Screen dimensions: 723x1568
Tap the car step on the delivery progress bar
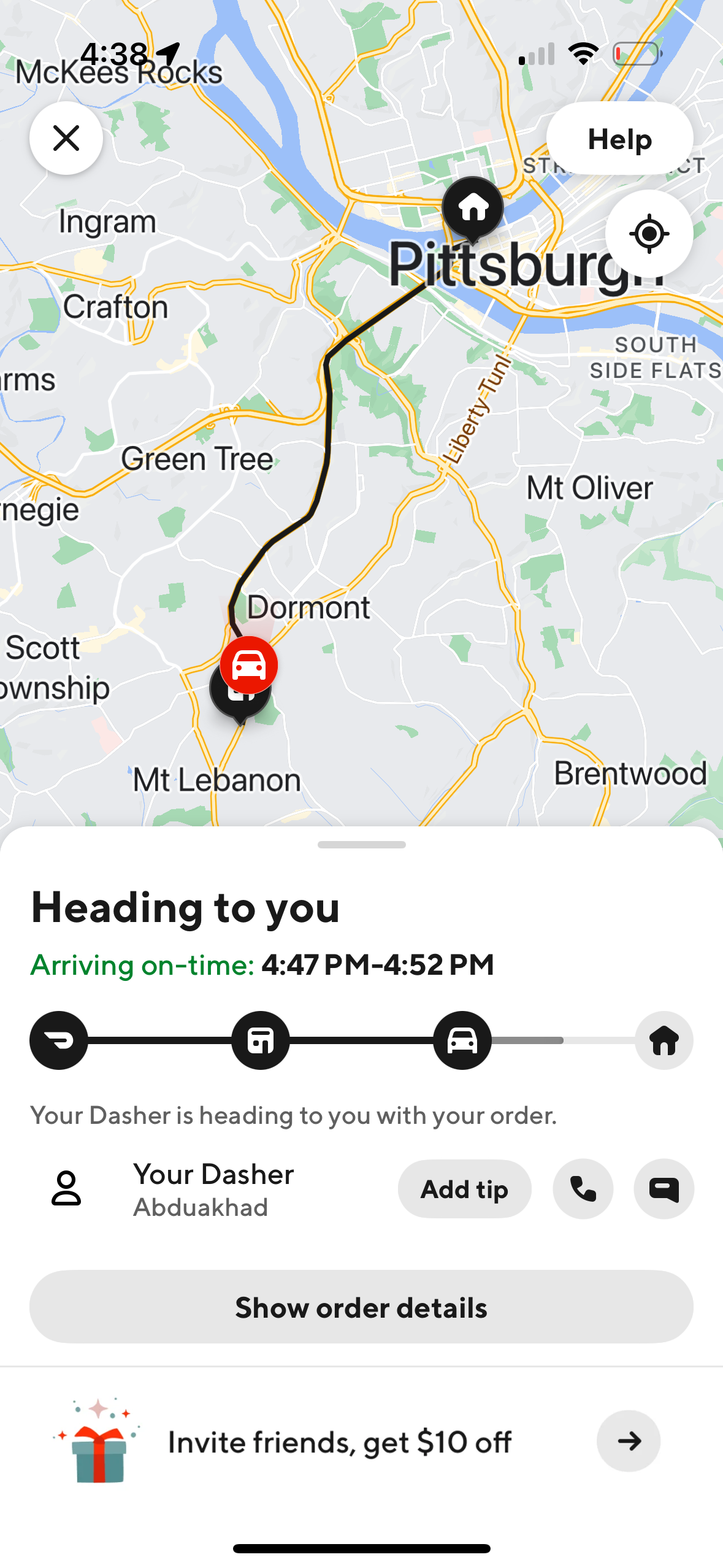click(x=462, y=1040)
